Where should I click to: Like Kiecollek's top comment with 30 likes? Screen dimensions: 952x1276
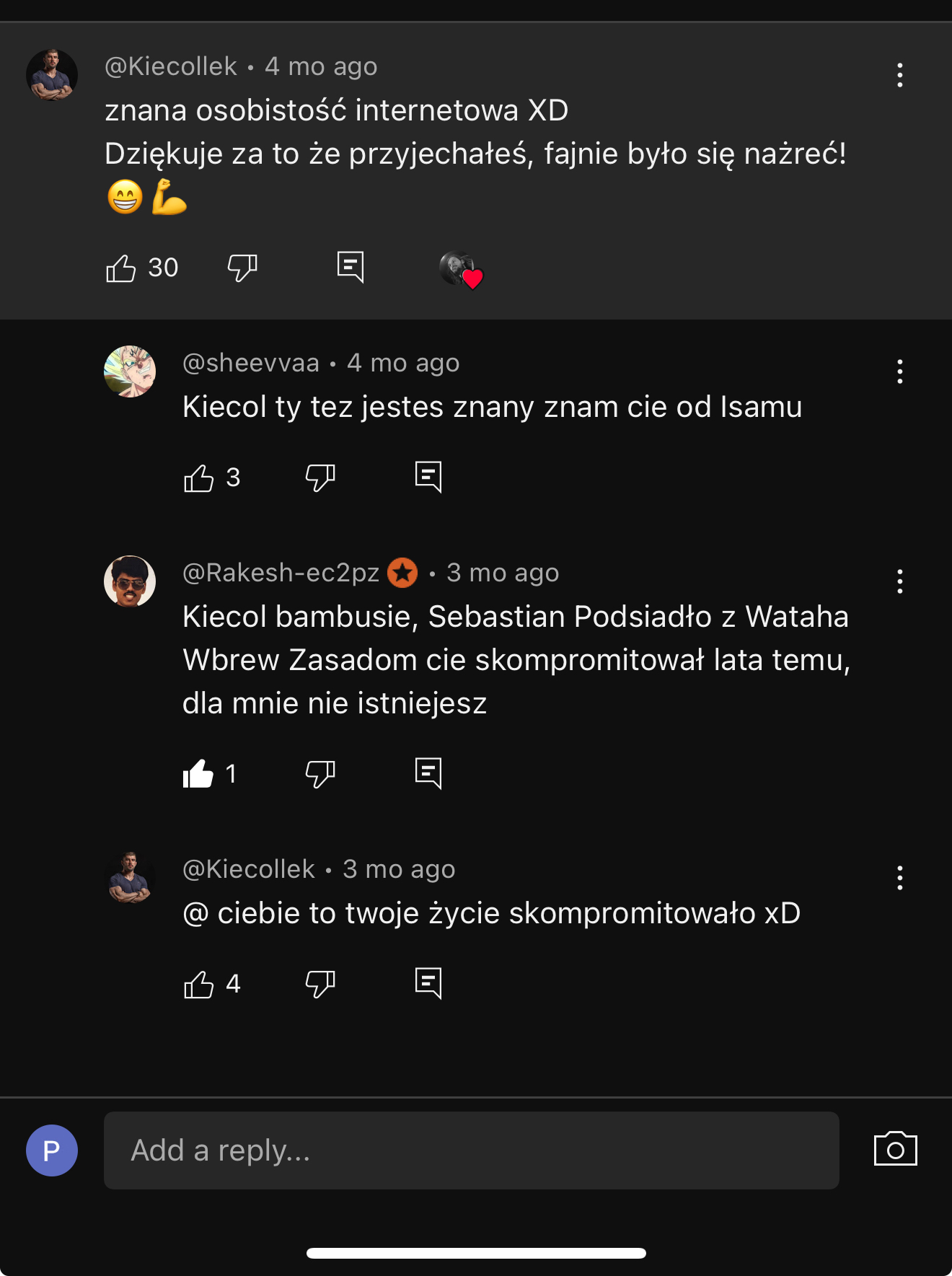tap(121, 268)
